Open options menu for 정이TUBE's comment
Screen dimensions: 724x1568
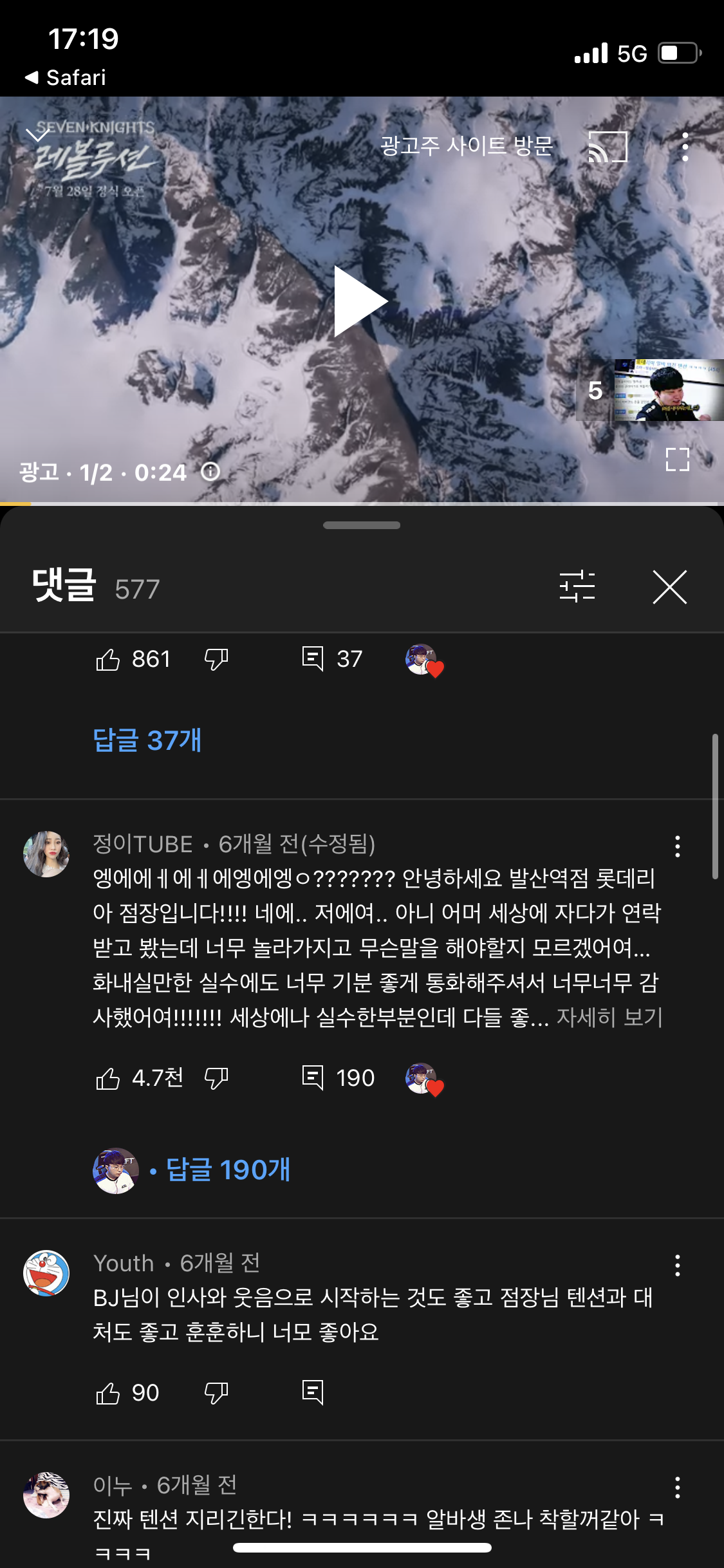tap(678, 846)
